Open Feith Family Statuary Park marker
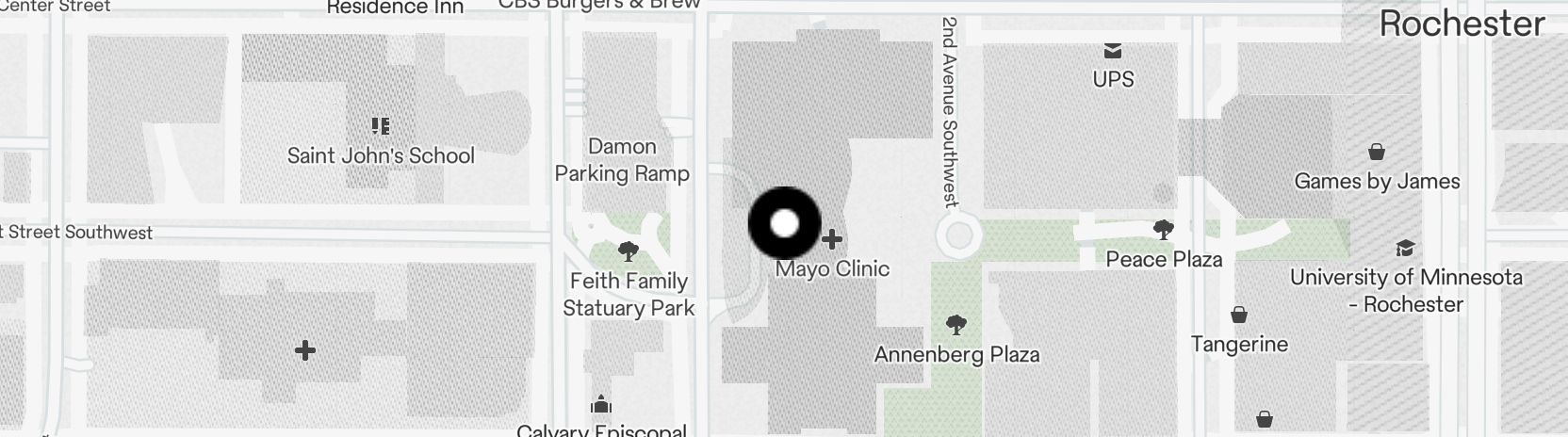The height and width of the screenshot is (437, 1568). click(x=629, y=252)
